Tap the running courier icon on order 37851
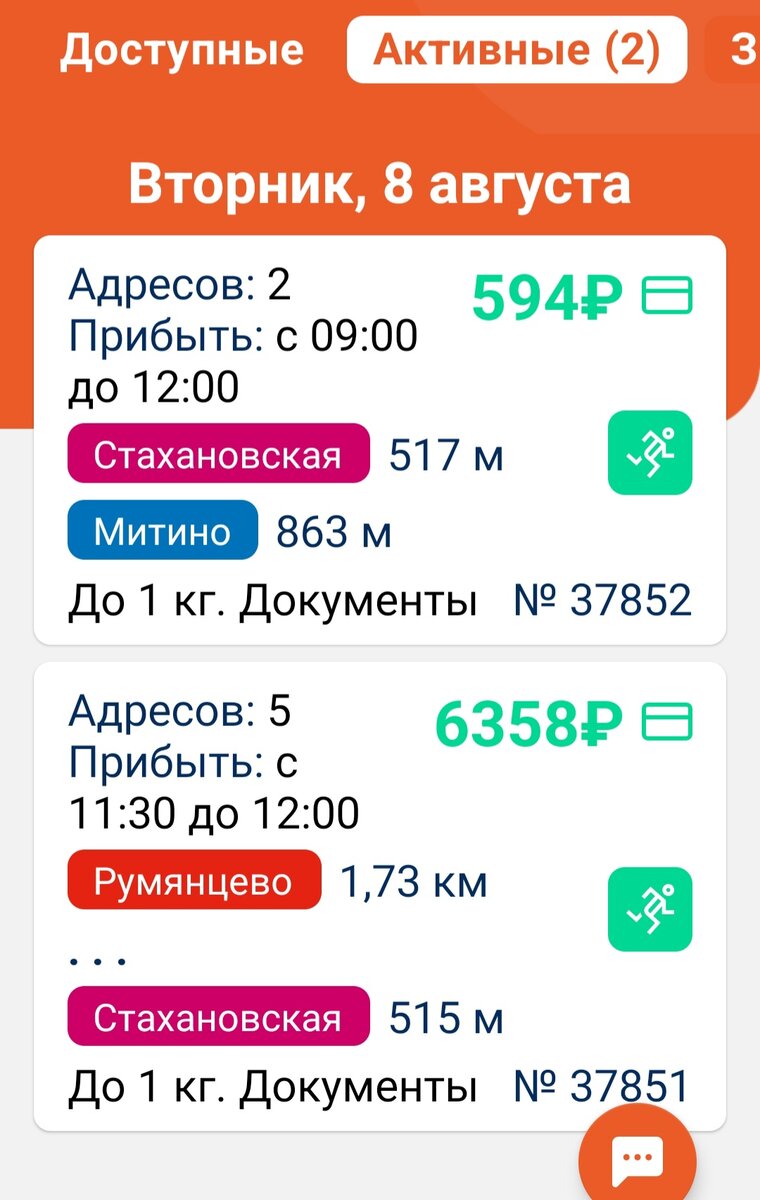Image resolution: width=760 pixels, height=1200 pixels. [x=650, y=908]
